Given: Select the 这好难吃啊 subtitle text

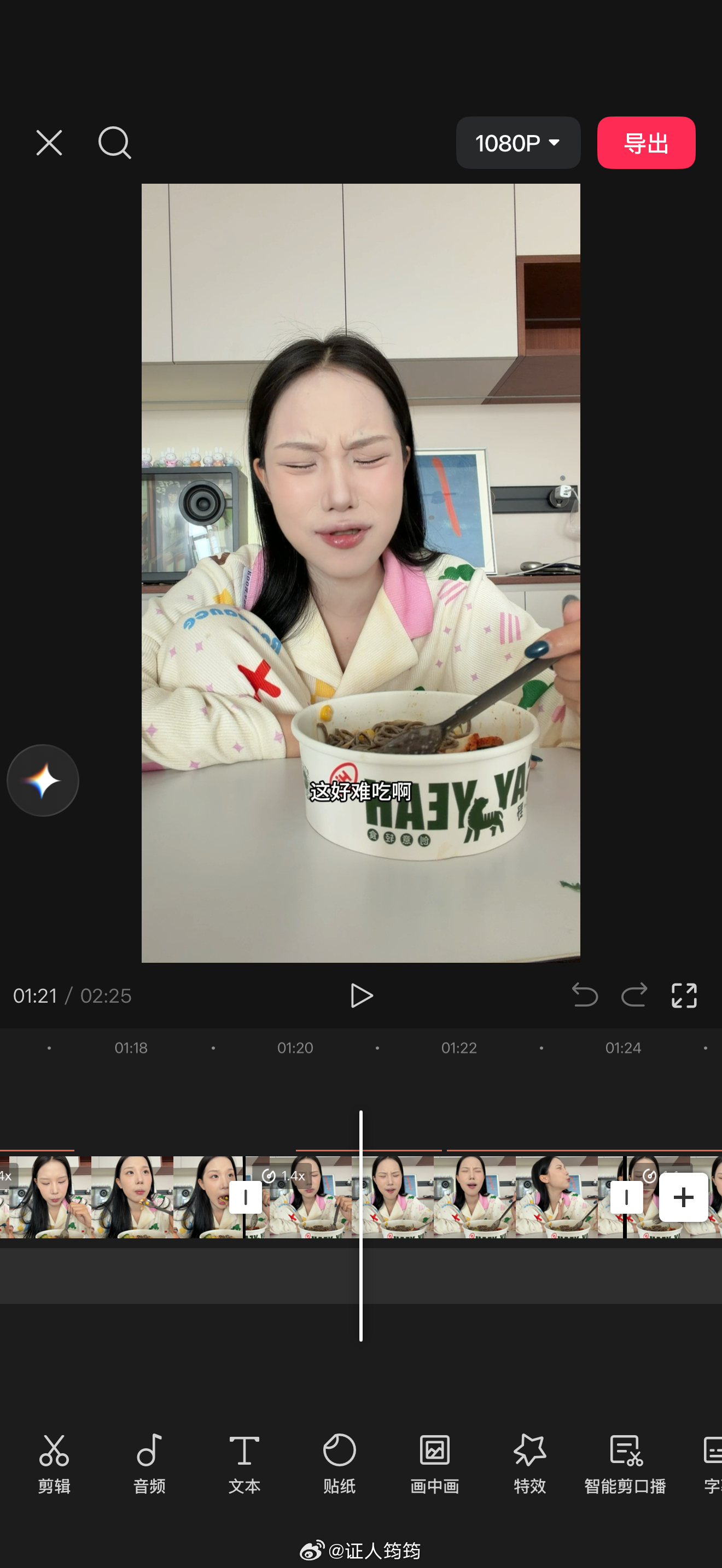Looking at the screenshot, I should click(x=359, y=792).
